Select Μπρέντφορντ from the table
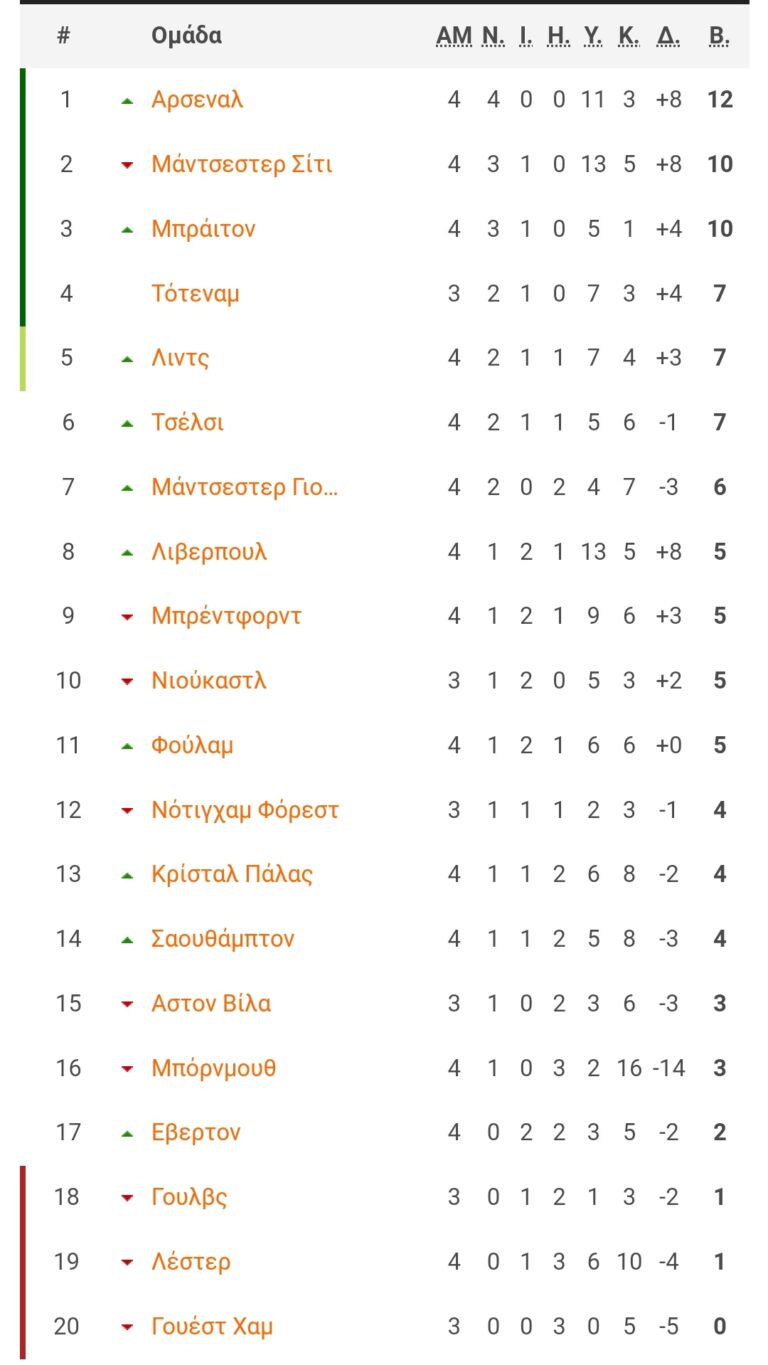 pyautogui.click(x=226, y=616)
